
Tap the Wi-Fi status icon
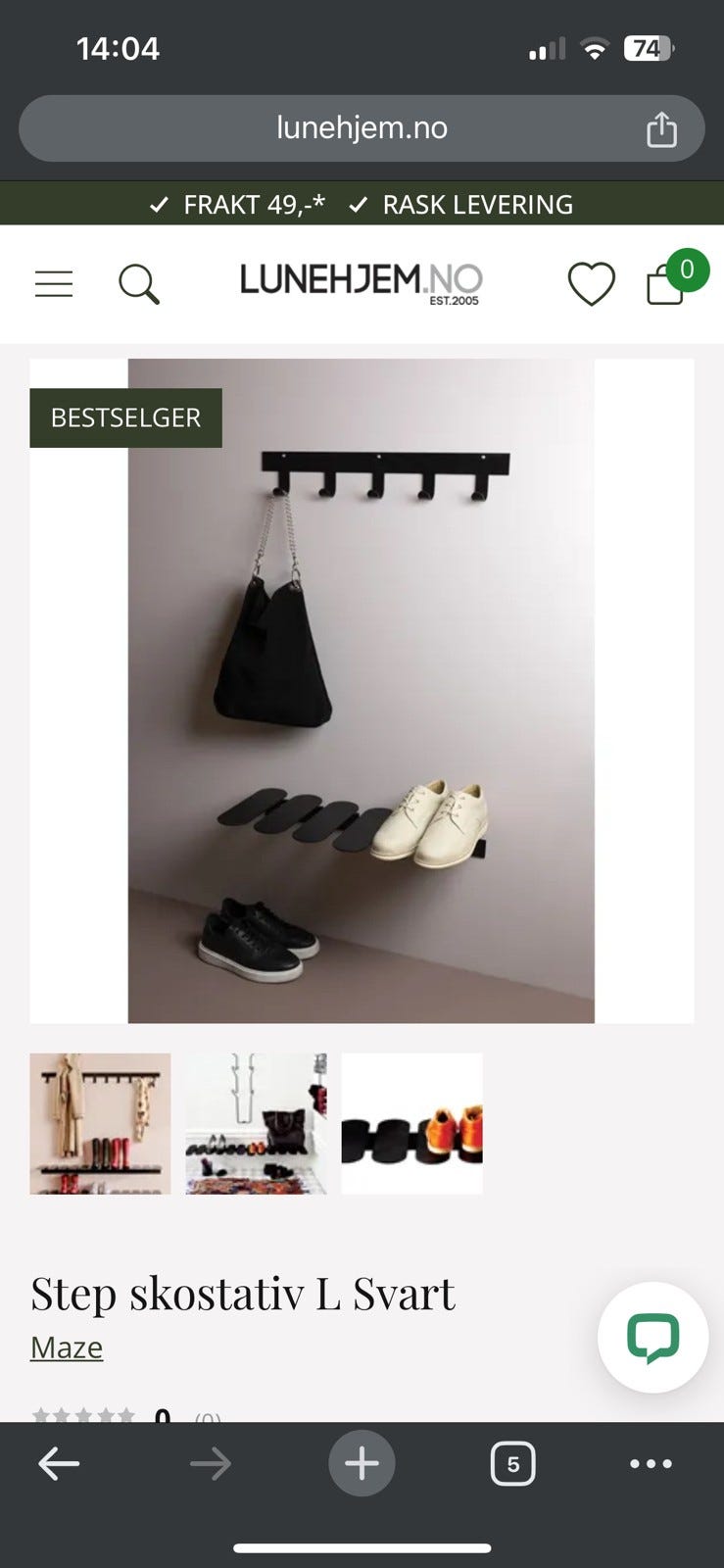(598, 47)
